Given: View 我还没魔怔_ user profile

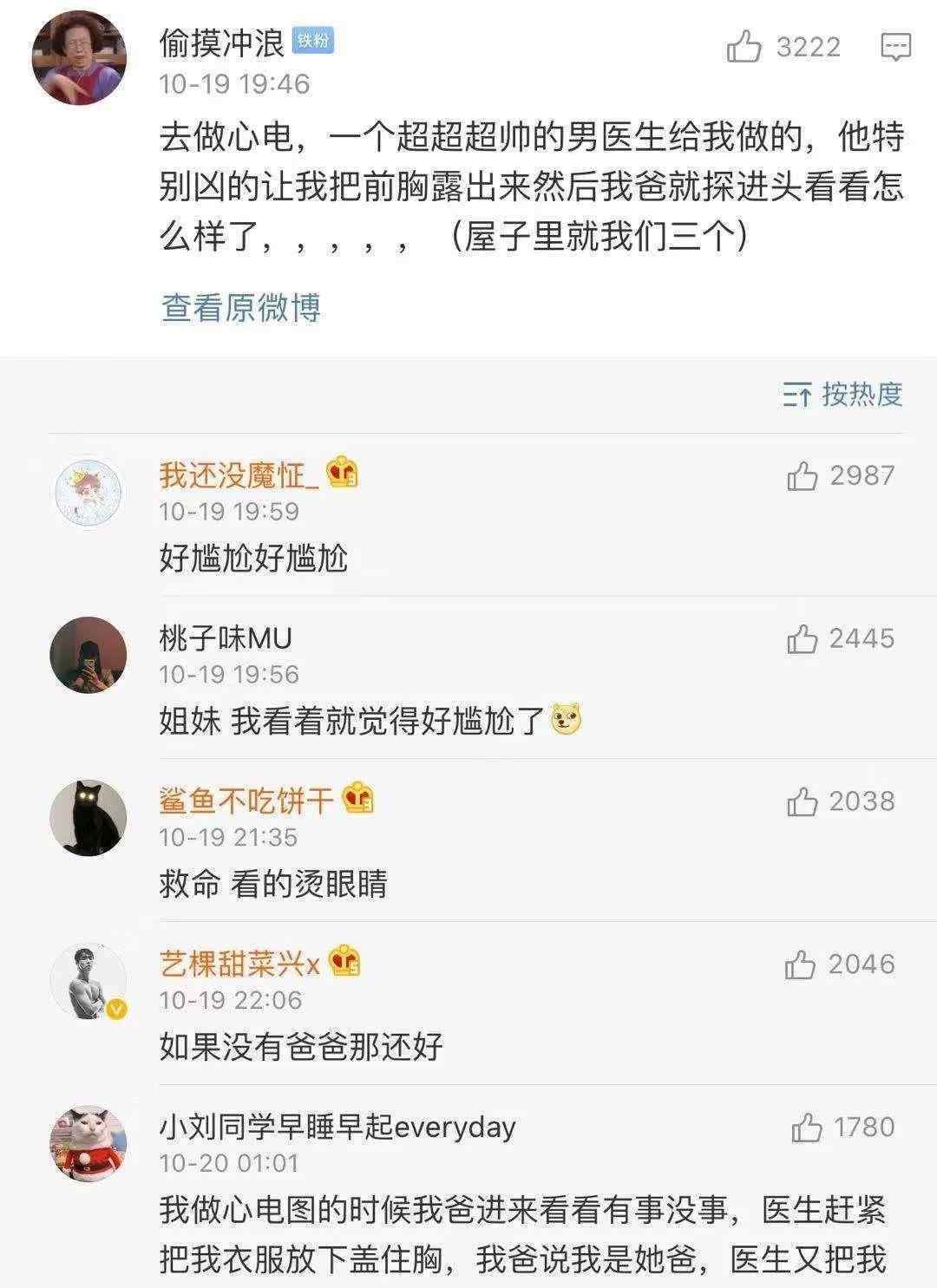Looking at the screenshot, I should pos(232,474).
